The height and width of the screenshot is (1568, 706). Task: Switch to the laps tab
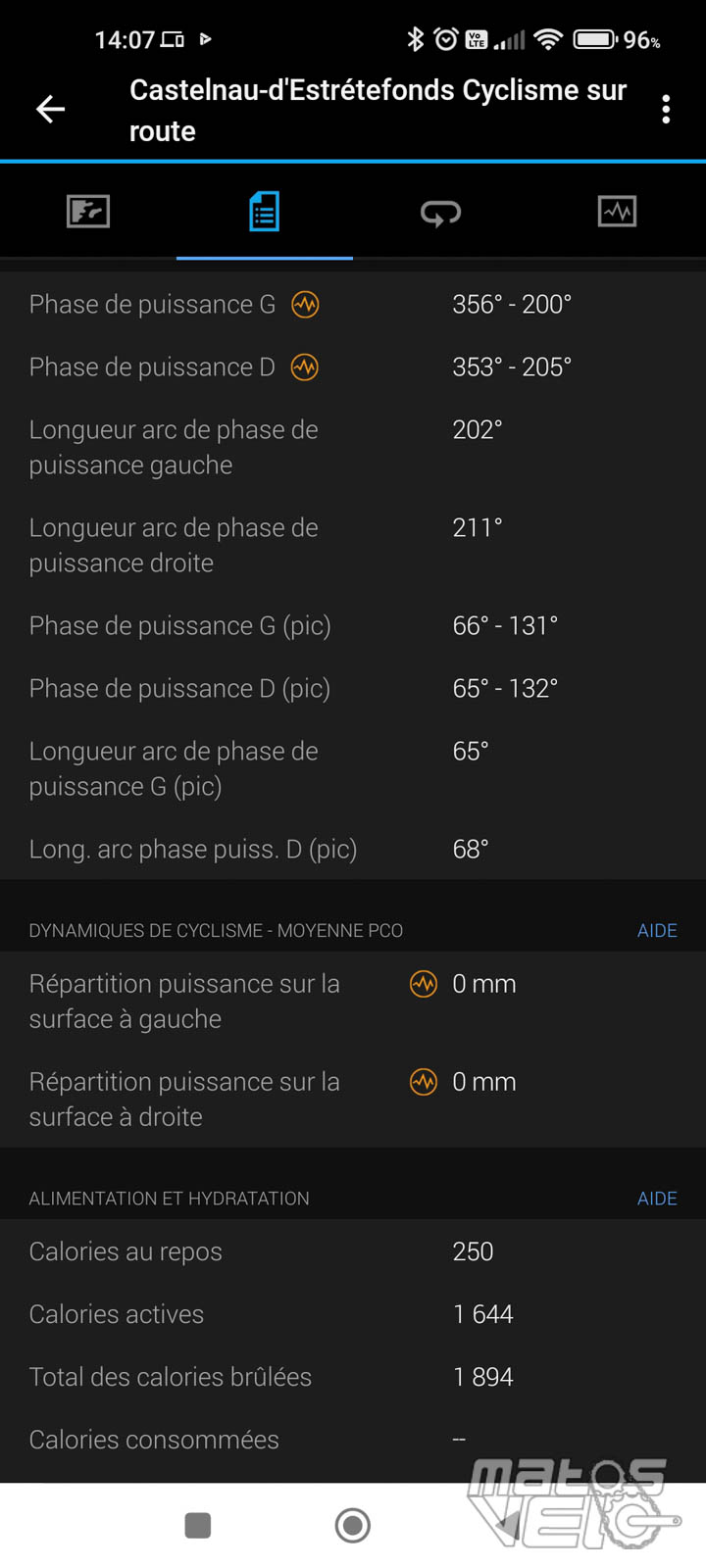pyautogui.click(x=440, y=212)
